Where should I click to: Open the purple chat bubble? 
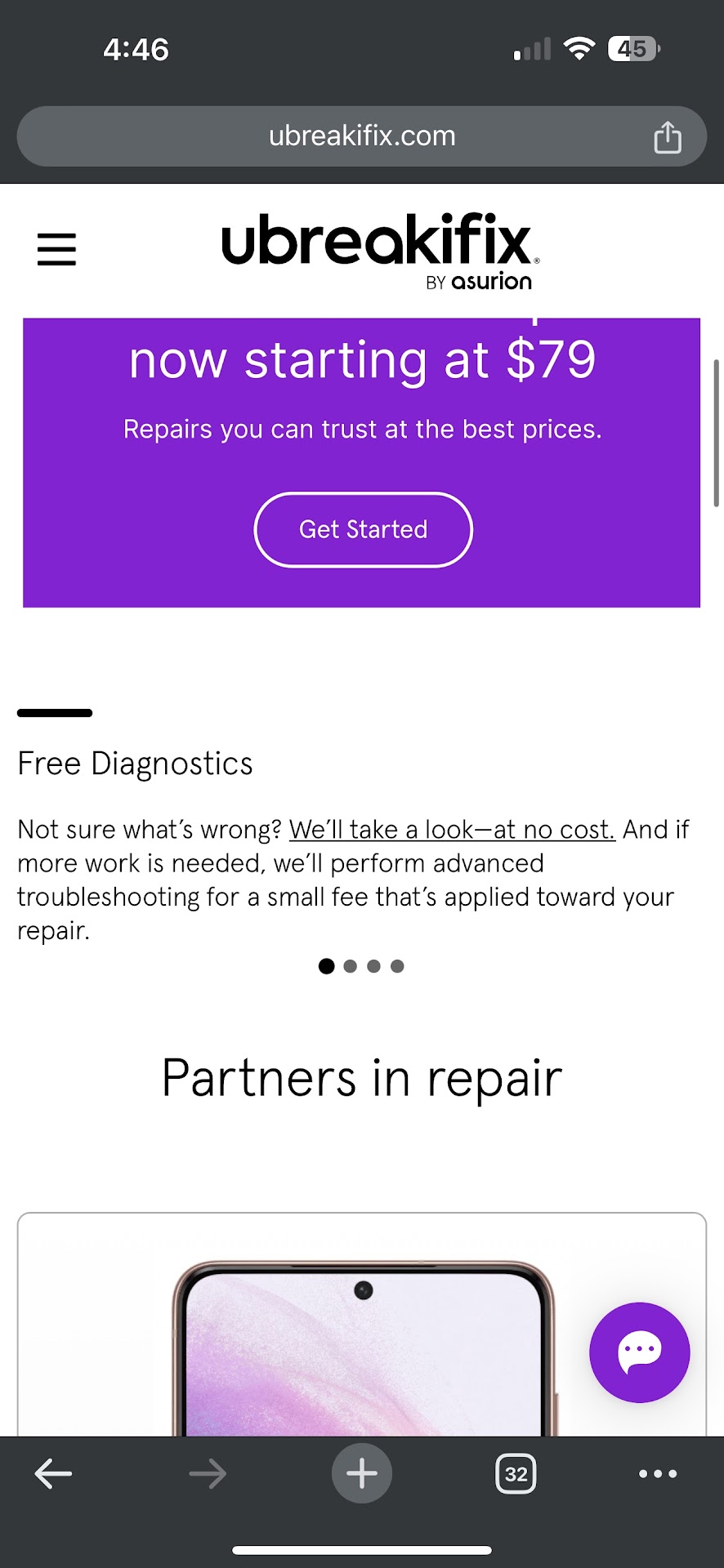pos(639,1352)
